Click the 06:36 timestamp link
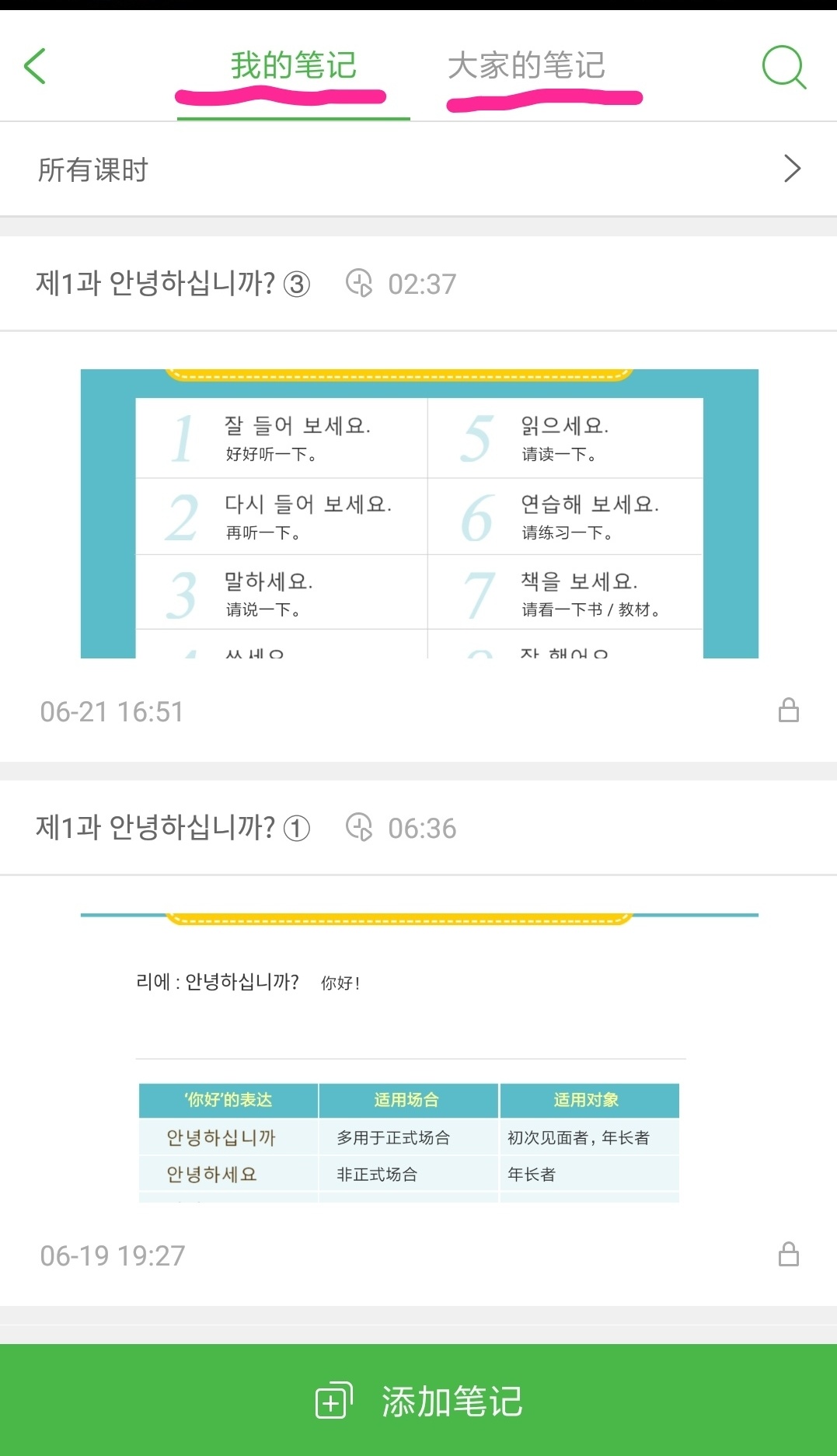 tap(423, 828)
